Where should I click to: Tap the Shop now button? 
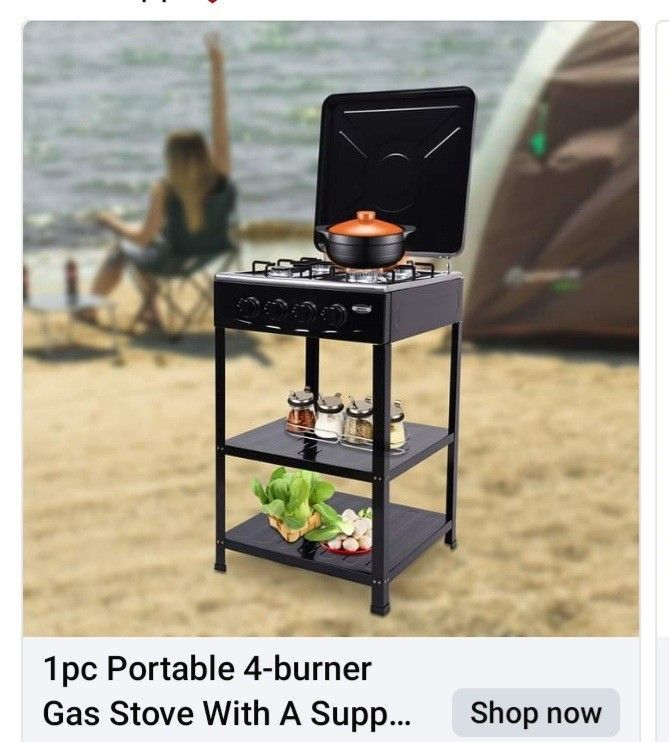[536, 713]
